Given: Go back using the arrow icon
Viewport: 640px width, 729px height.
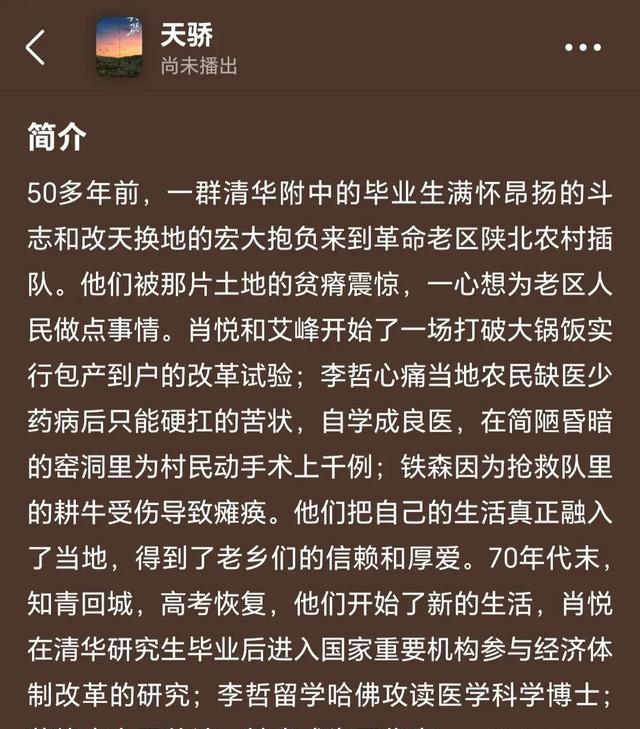Looking at the screenshot, I should [36, 47].
